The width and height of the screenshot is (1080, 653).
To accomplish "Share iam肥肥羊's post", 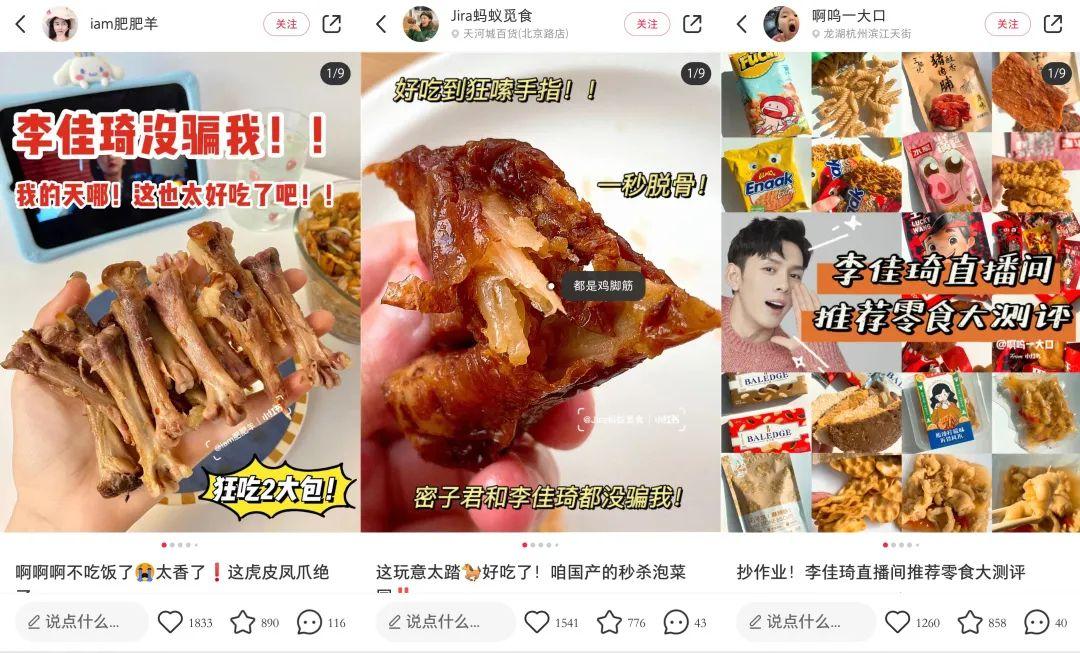I will tap(332, 24).
